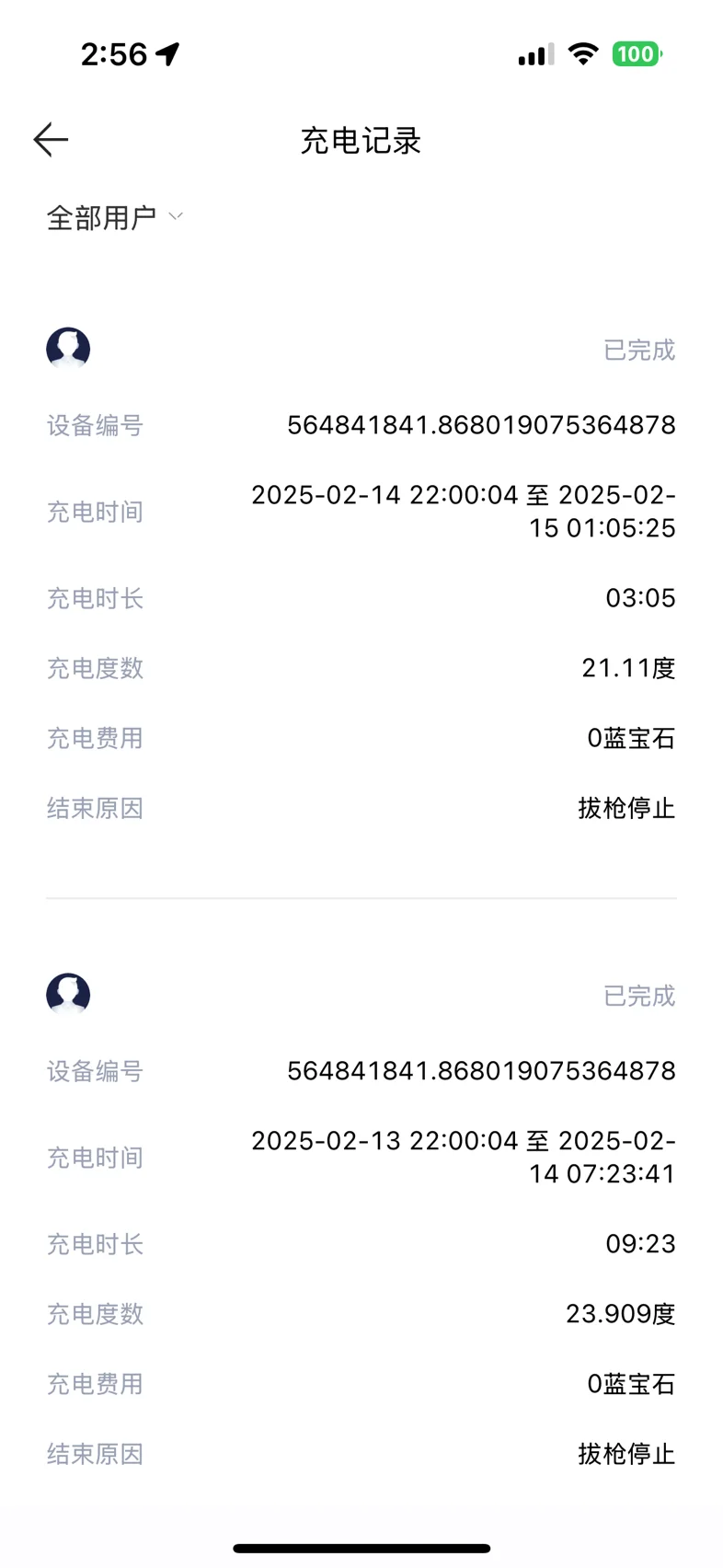Go back using the top-left arrow
This screenshot has height=1568, width=723.
tap(51, 140)
